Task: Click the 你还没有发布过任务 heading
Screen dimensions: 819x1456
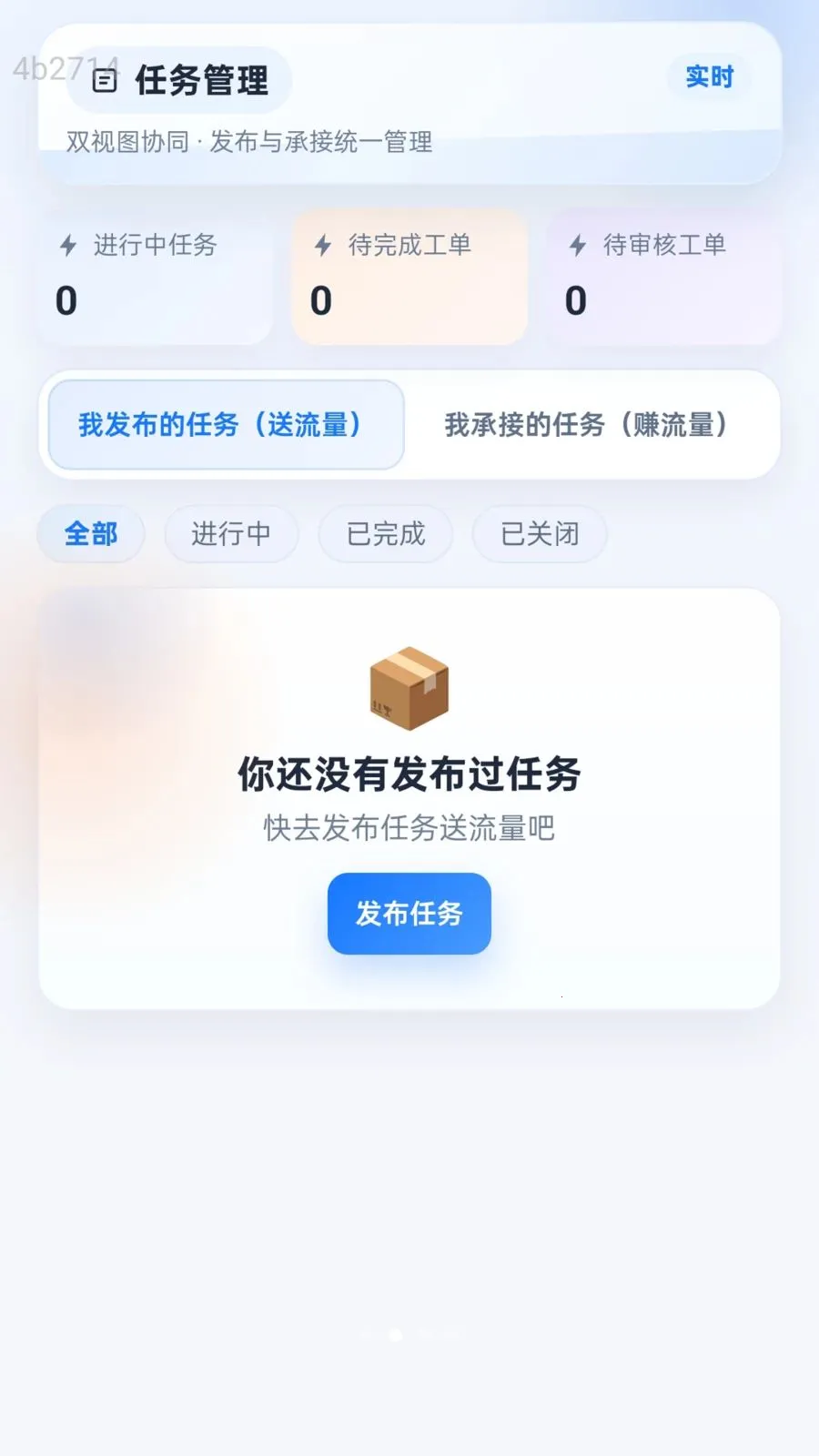Action: (x=409, y=775)
